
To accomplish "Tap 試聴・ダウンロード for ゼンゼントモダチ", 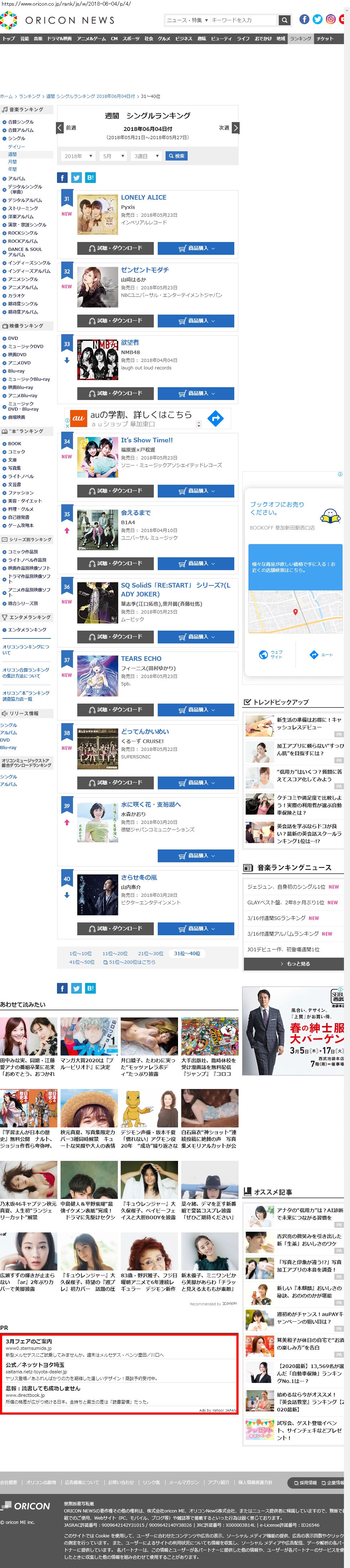I will 115,321.
